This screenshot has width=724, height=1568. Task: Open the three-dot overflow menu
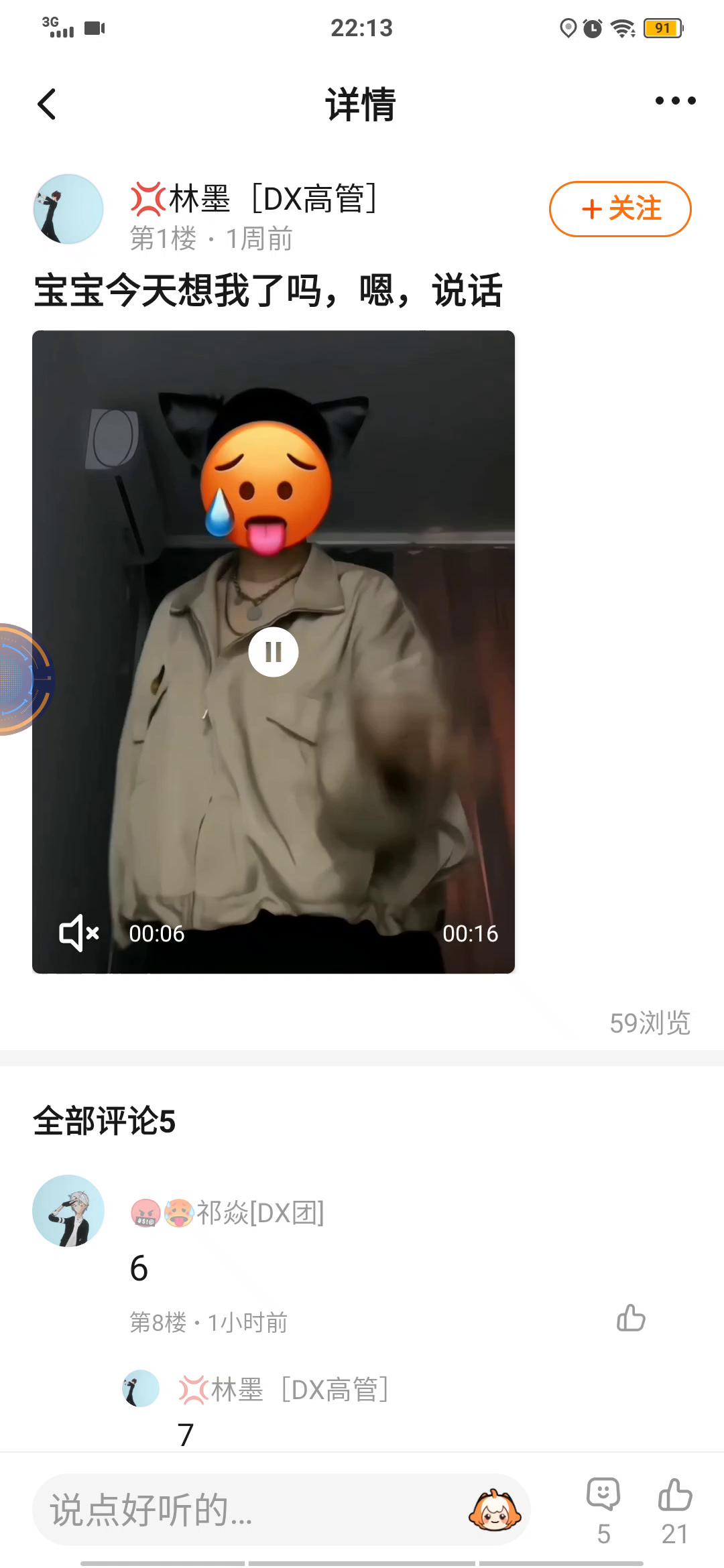675,101
